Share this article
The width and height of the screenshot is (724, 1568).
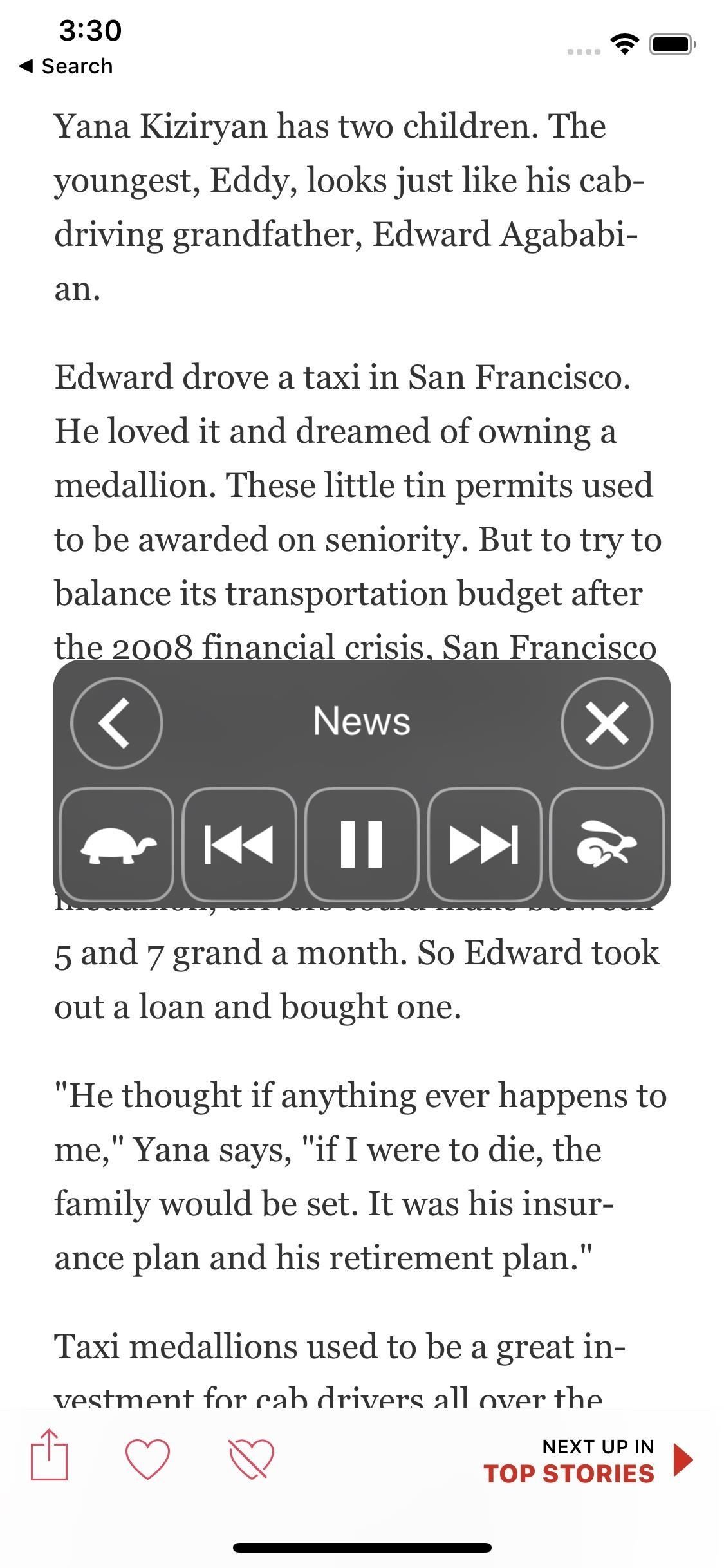(50, 1457)
